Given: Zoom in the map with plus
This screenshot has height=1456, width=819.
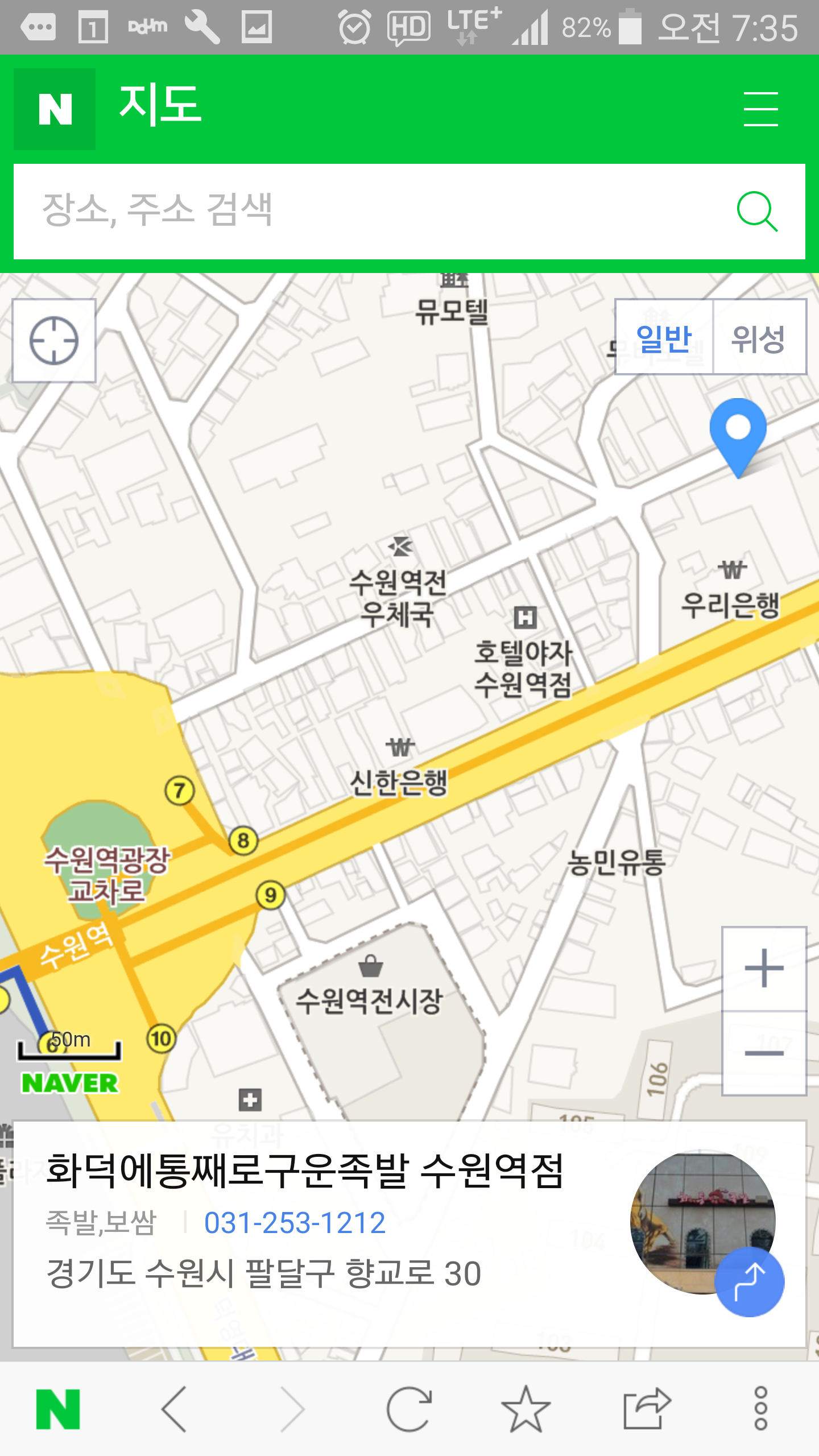Looking at the screenshot, I should 764,968.
